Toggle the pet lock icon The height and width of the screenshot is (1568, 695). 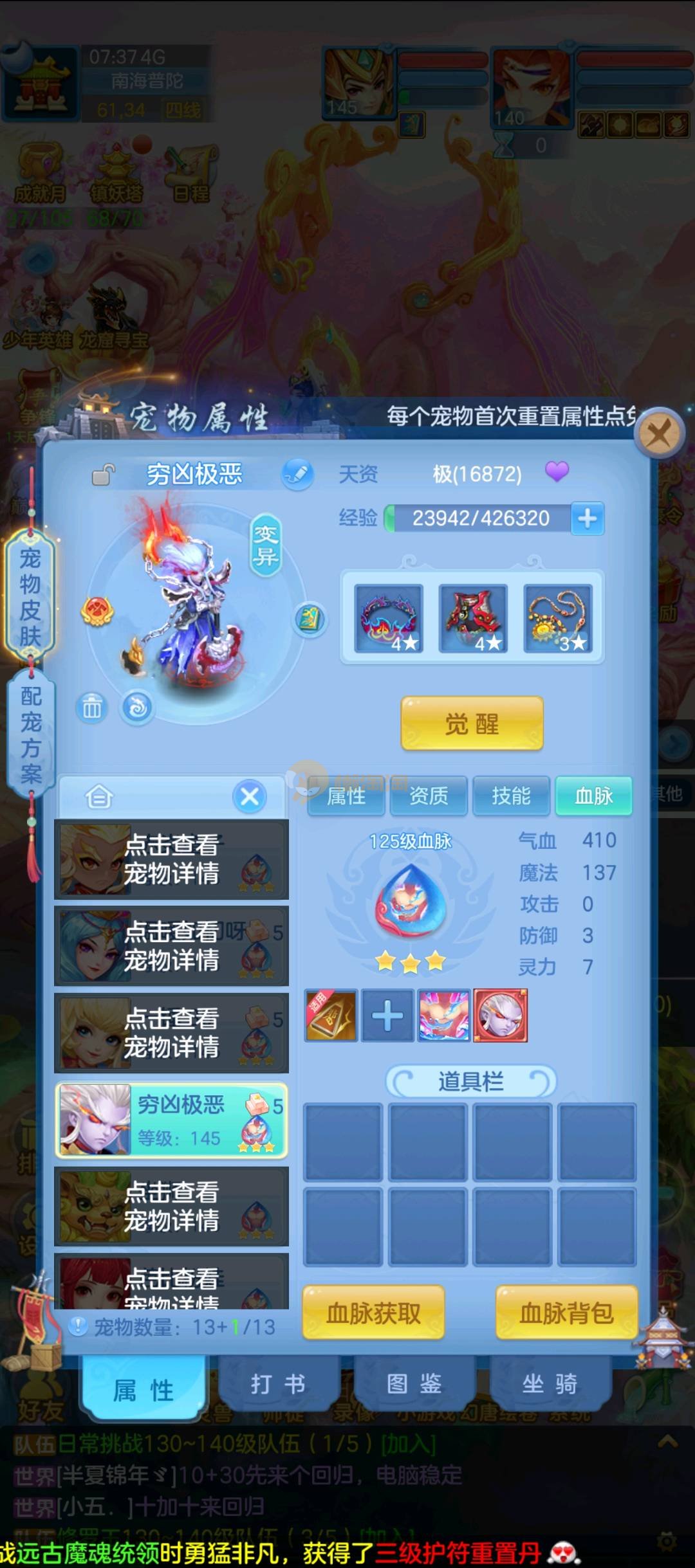pos(103,475)
